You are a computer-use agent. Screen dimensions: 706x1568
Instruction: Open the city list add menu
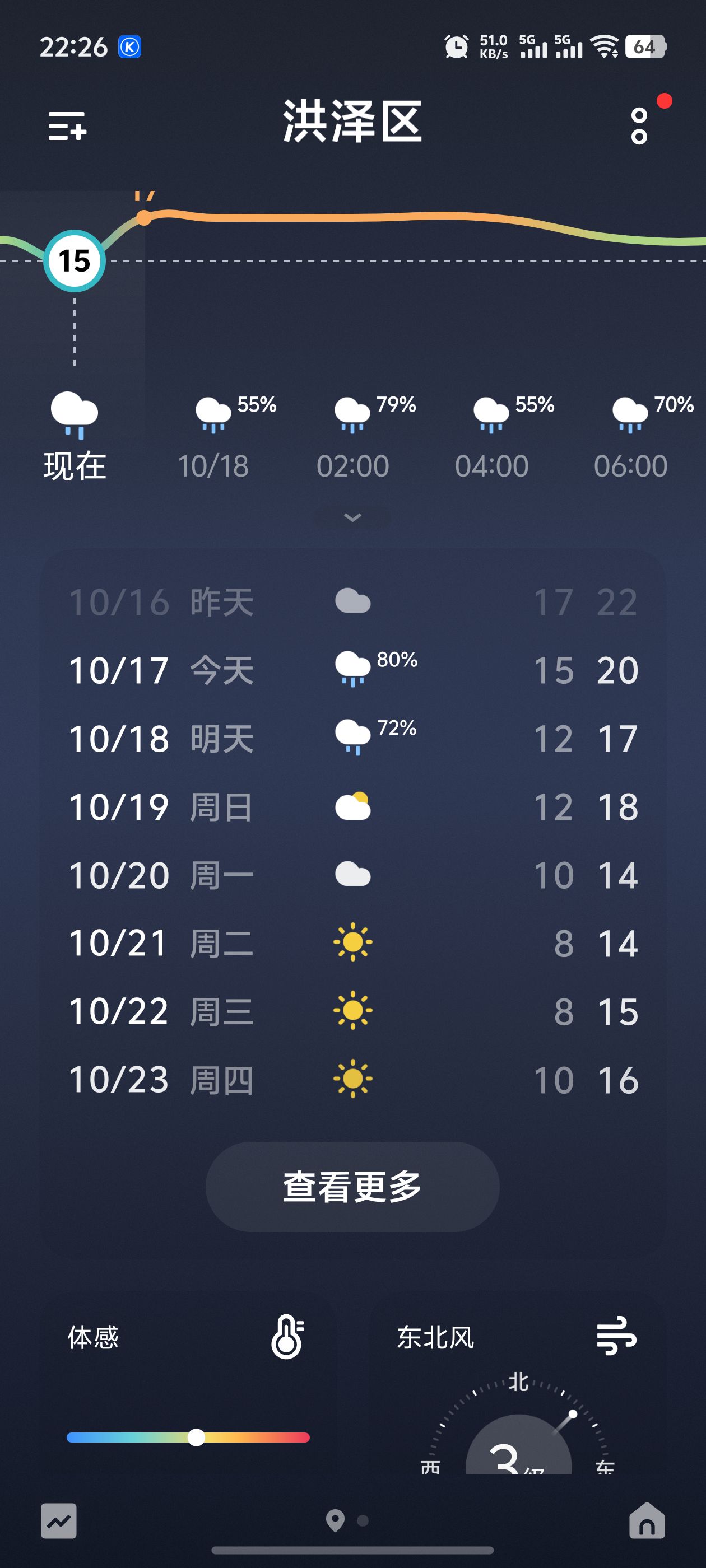pos(67,126)
